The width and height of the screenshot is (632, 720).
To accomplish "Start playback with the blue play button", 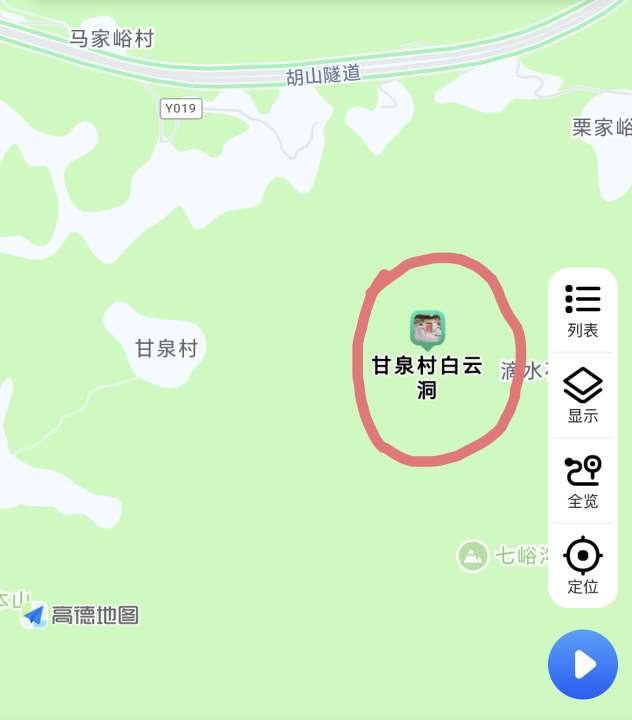I will tap(583, 664).
